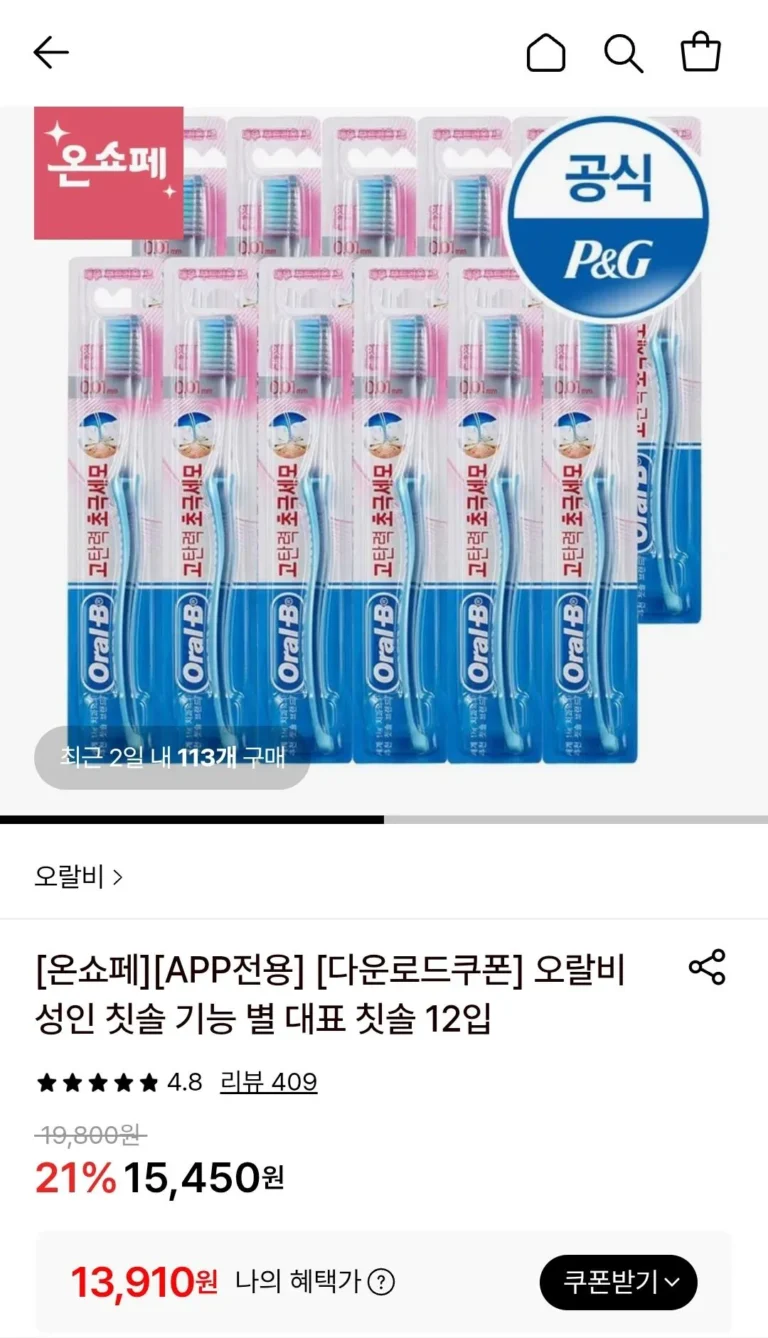Open the 리뷰 409 reviews link
Screen dimensions: 768x1338
click(x=268, y=1082)
